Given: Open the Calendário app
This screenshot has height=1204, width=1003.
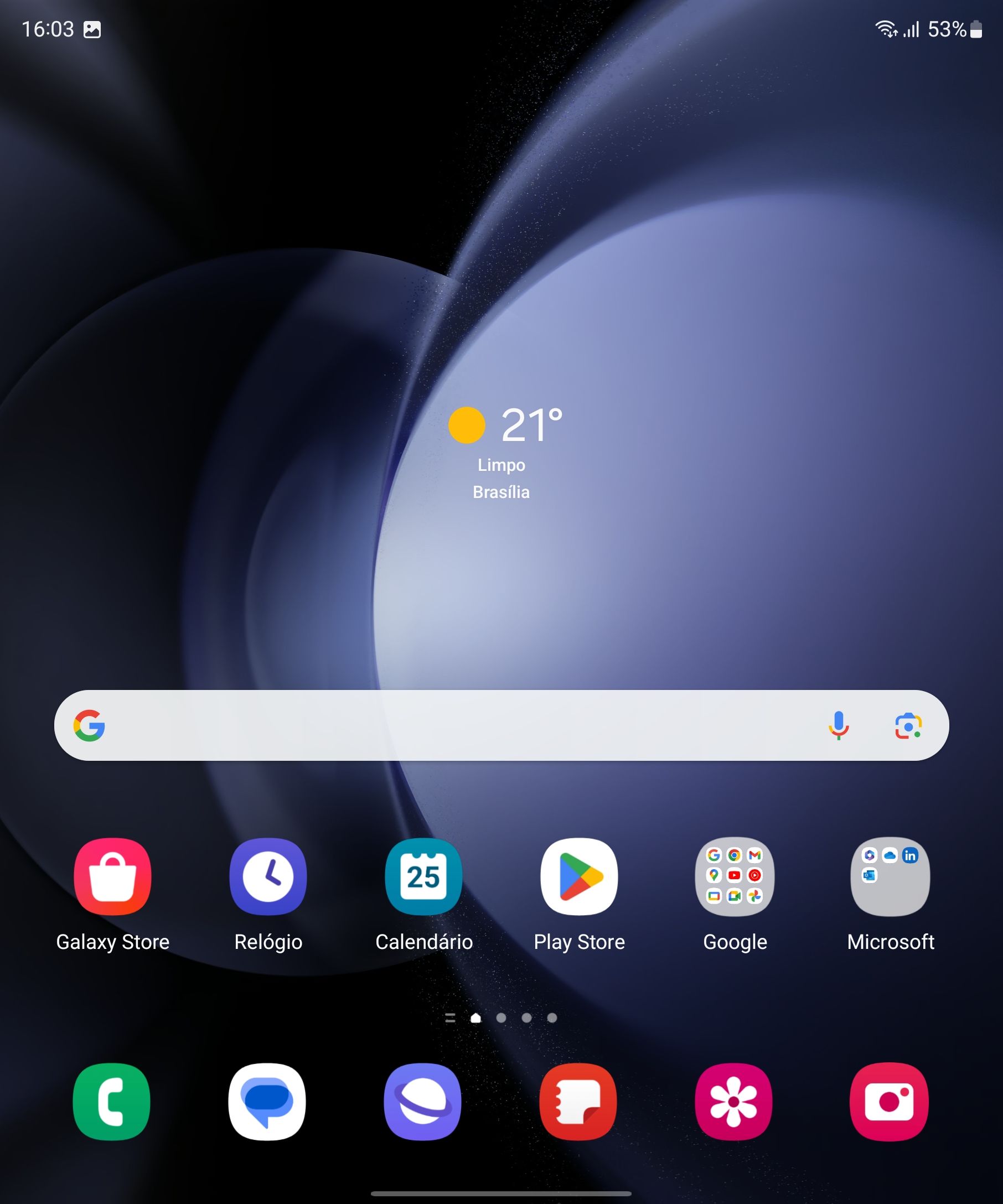Looking at the screenshot, I should (424, 876).
